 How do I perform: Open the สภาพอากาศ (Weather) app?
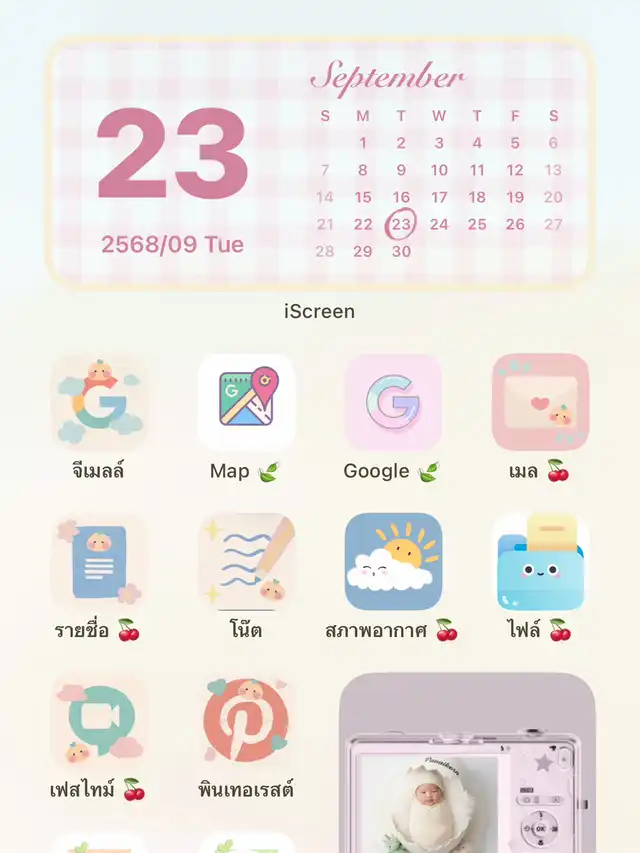click(393, 562)
